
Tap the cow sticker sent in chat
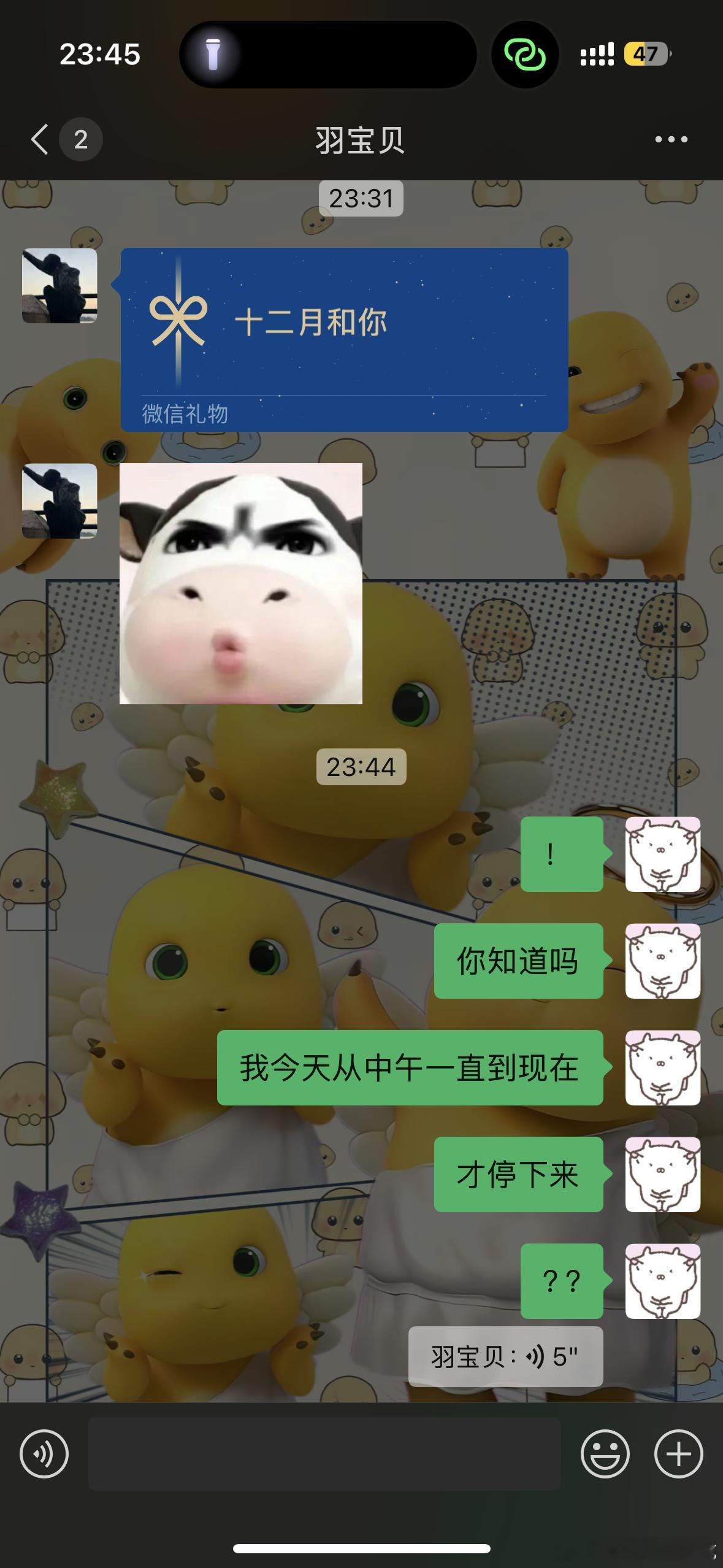pos(240,584)
